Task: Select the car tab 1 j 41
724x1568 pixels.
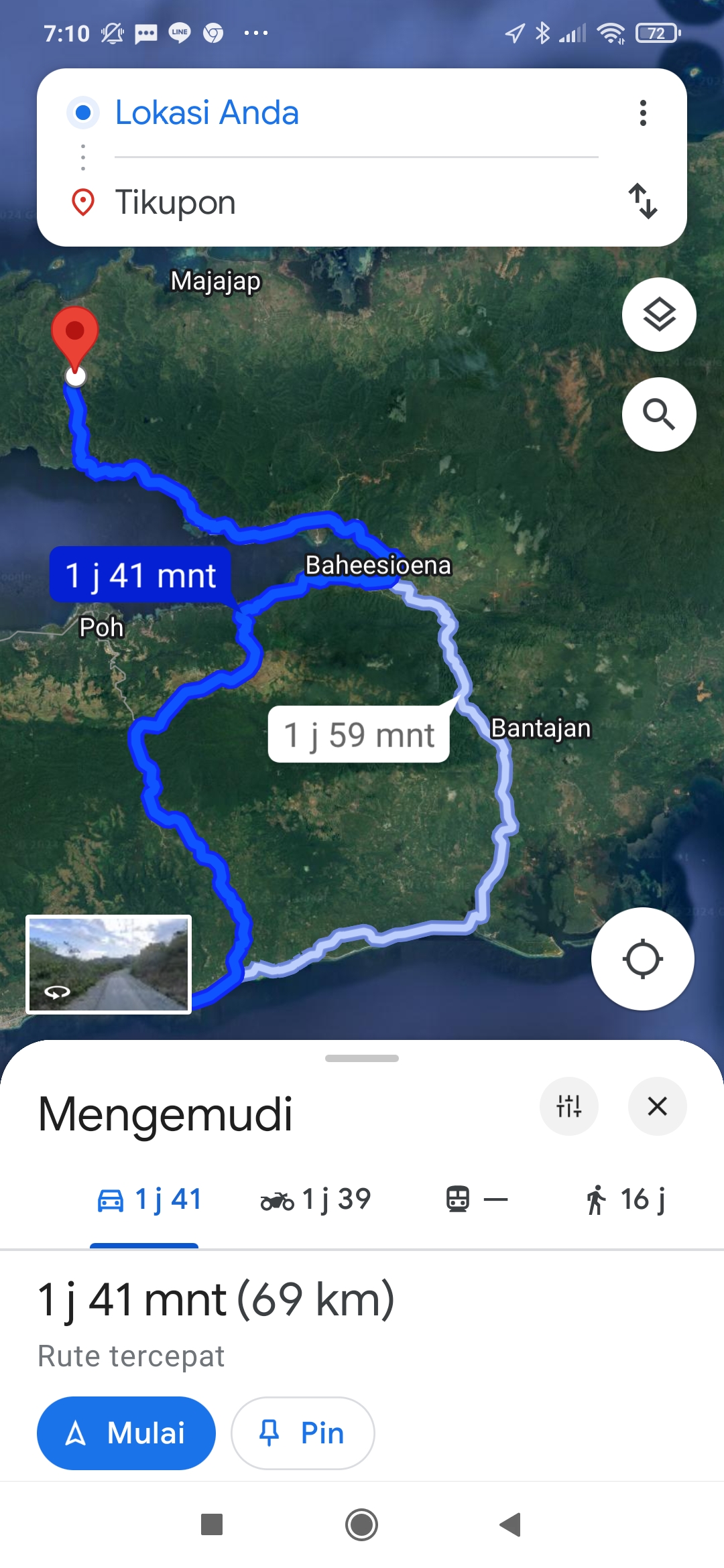Action: click(x=149, y=1199)
